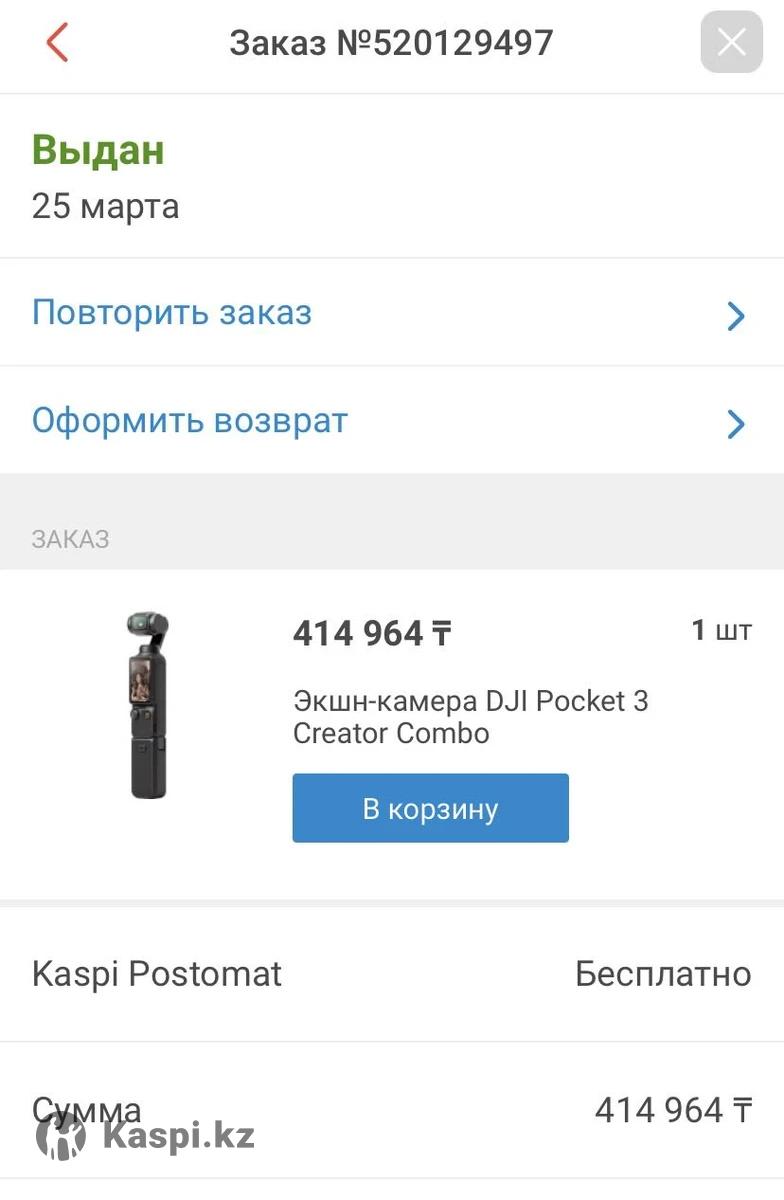
Task: Go back using the red arrow
Action: point(57,42)
